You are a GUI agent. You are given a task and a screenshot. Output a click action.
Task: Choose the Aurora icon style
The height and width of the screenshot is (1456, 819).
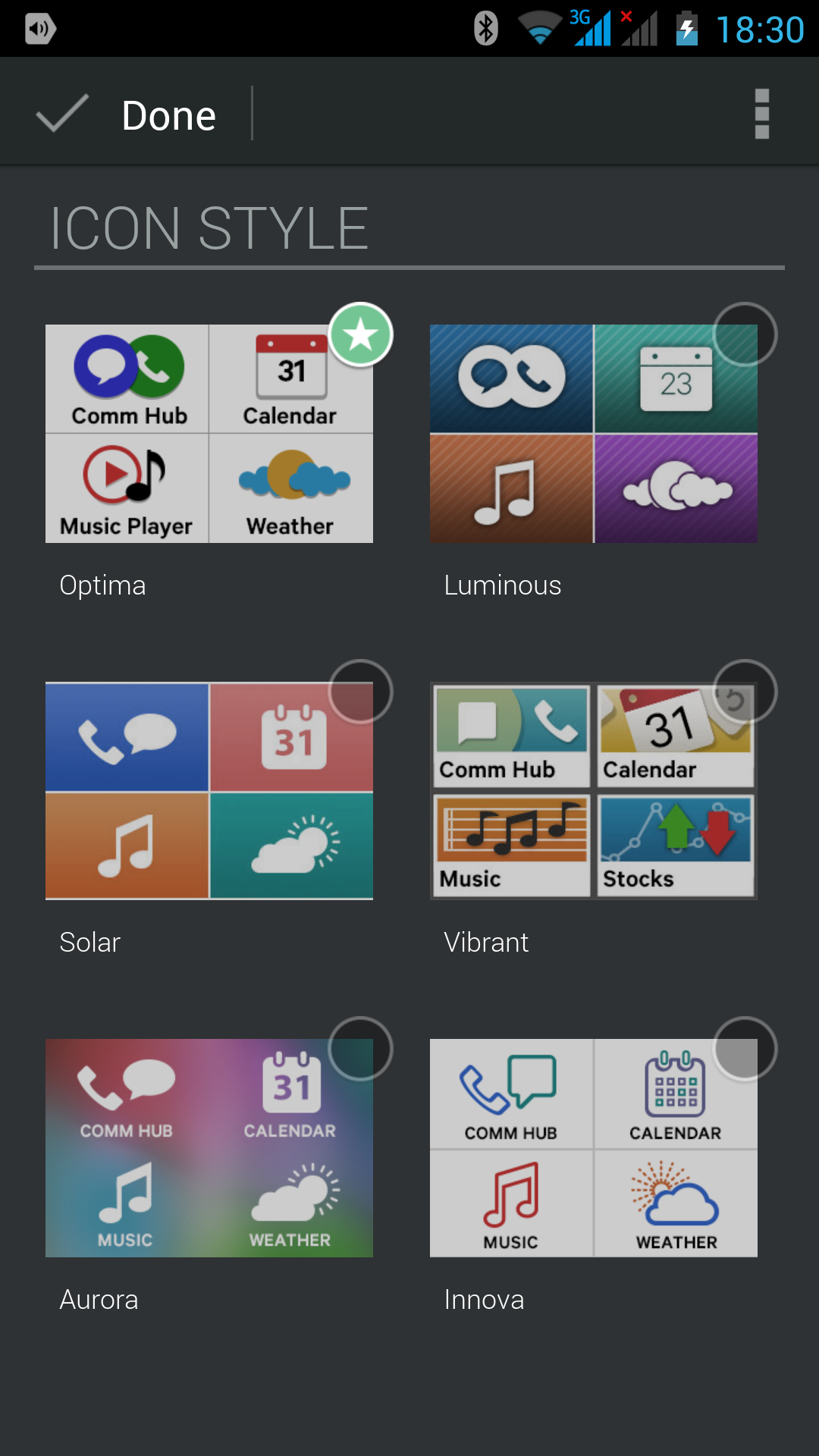(209, 1148)
